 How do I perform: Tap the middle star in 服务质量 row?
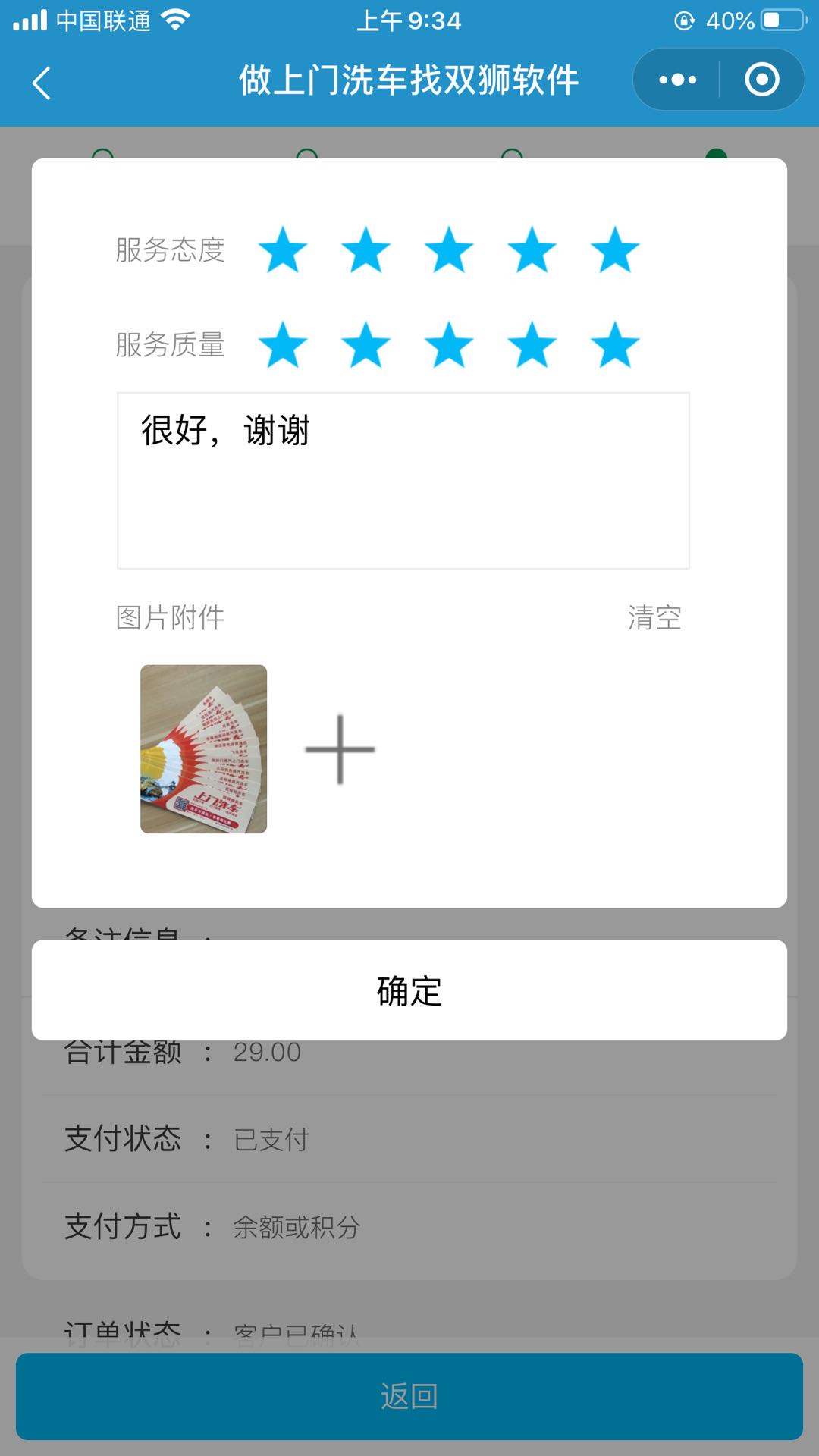coord(449,347)
